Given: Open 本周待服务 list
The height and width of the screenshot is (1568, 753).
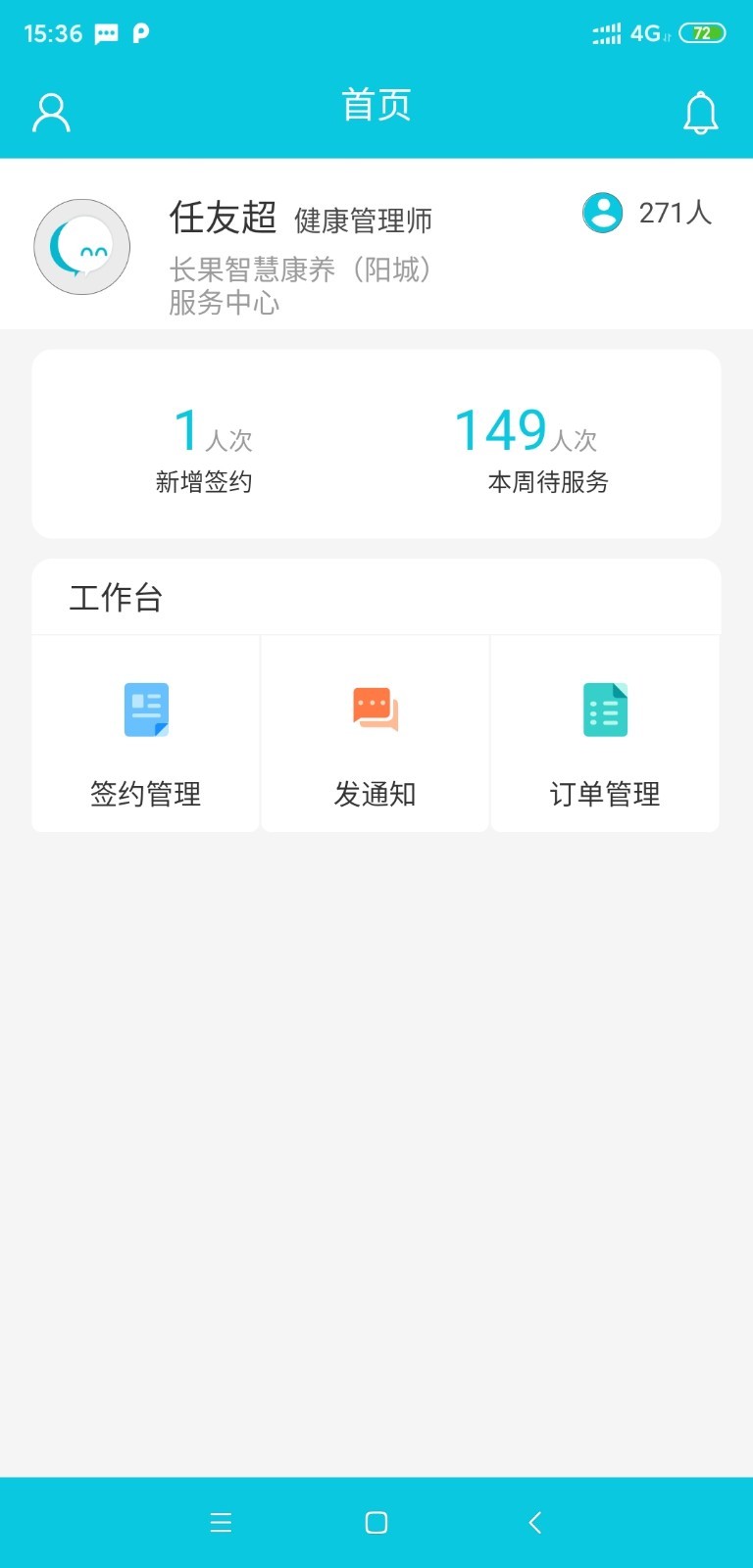Looking at the screenshot, I should (547, 449).
